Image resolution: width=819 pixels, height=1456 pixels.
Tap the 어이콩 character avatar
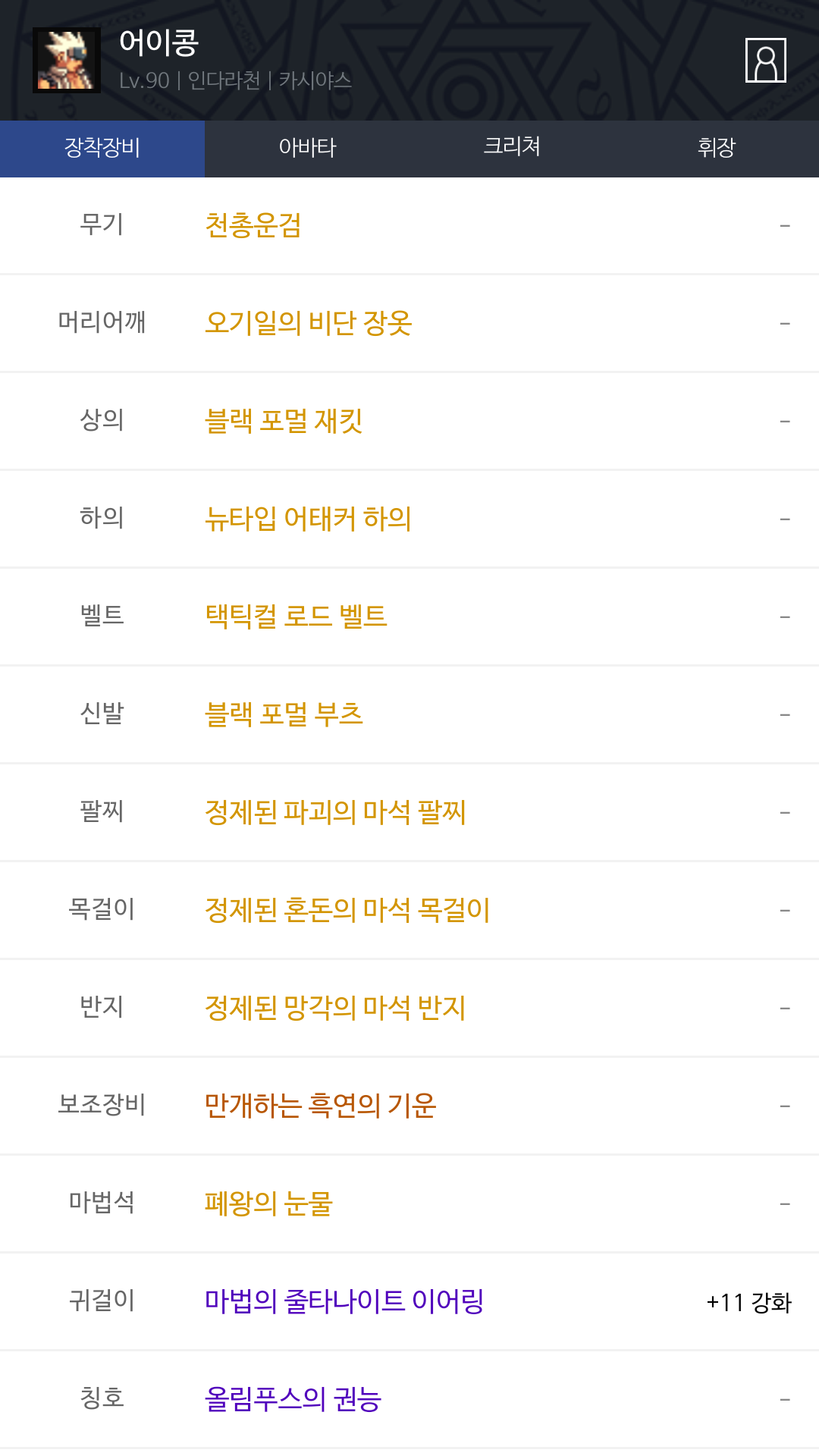[x=67, y=60]
